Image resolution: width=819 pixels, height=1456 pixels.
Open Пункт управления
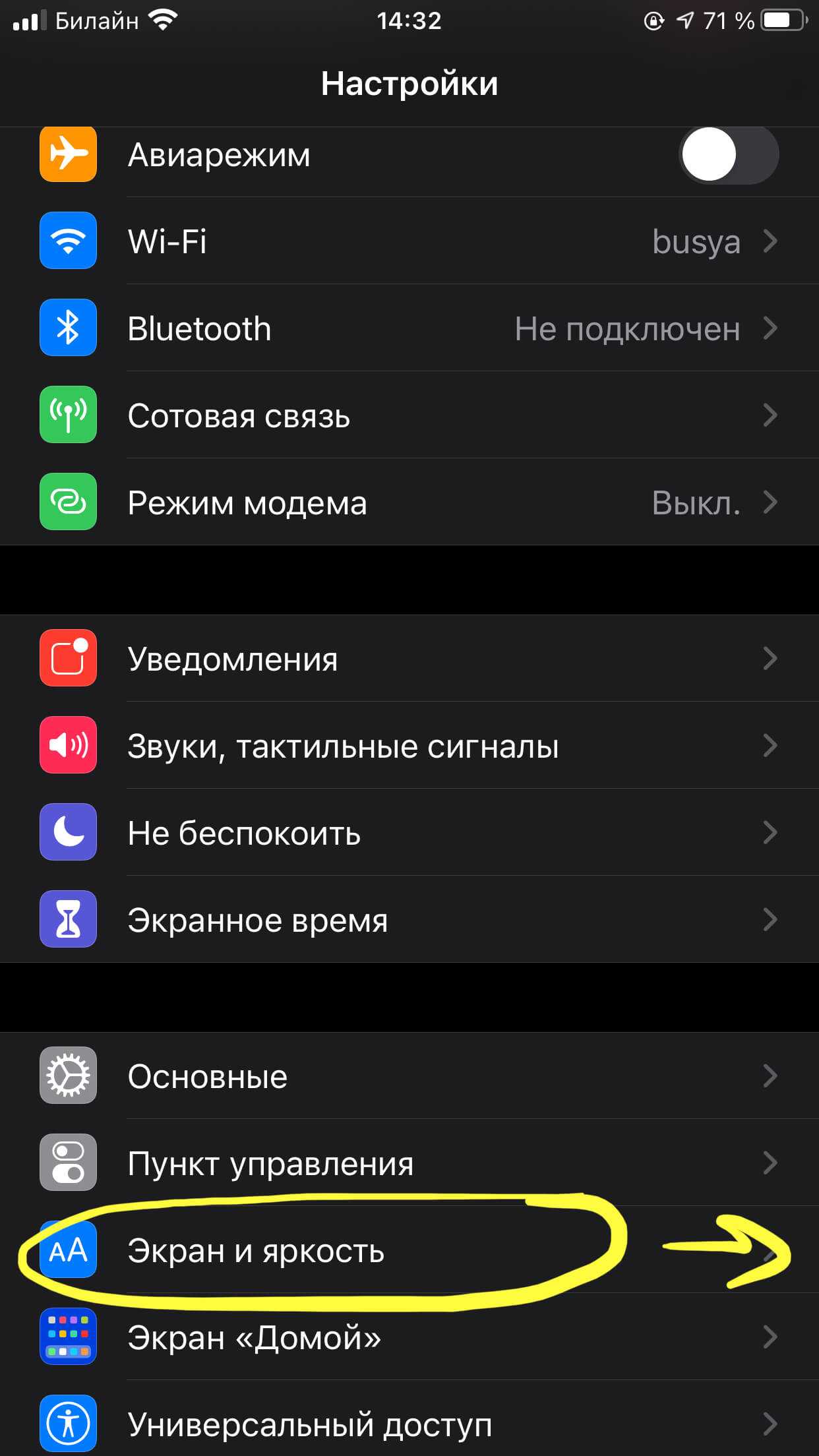tap(409, 1163)
